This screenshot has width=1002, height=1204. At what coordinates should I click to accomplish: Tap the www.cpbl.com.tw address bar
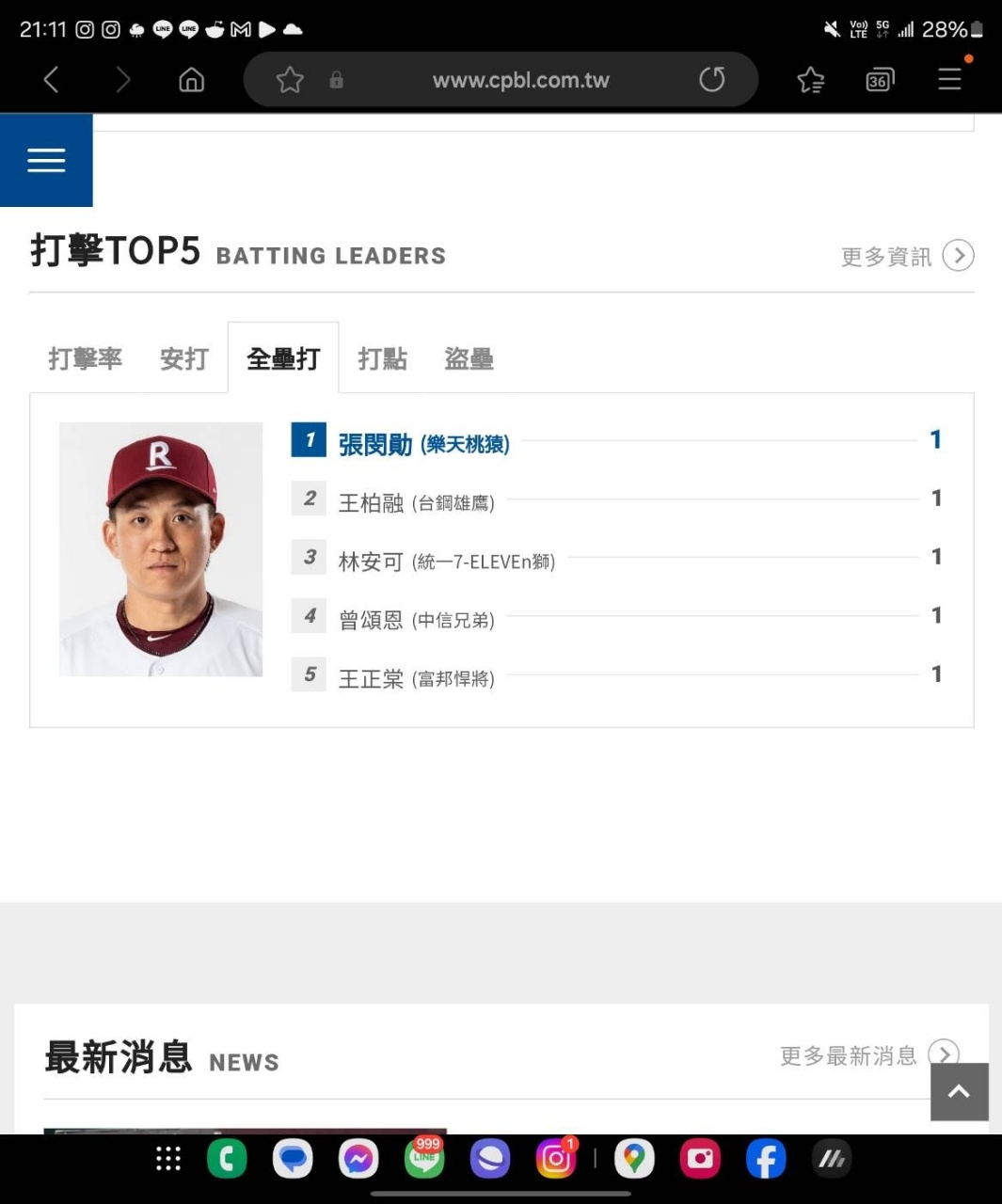(x=520, y=80)
